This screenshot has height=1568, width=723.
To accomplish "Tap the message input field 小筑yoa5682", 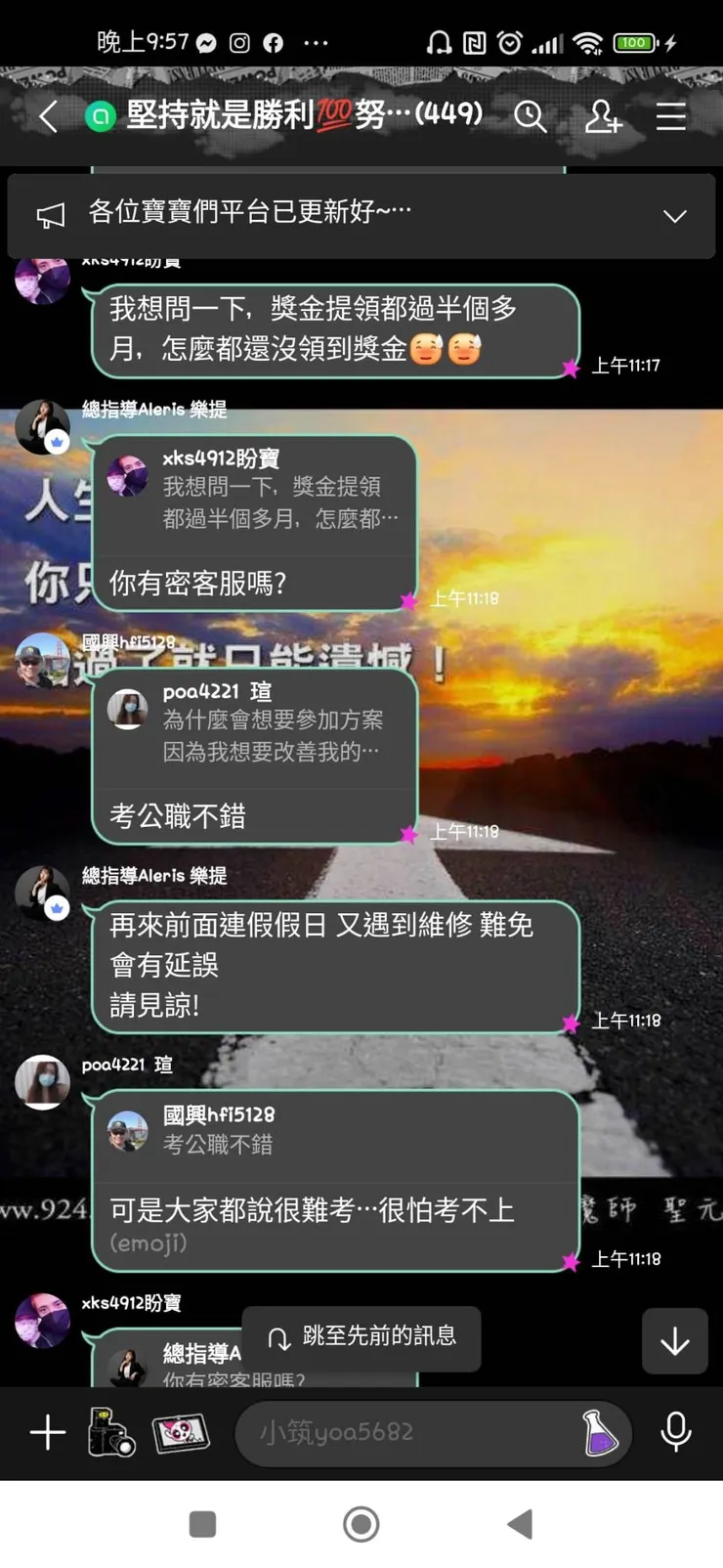I will [x=410, y=1433].
